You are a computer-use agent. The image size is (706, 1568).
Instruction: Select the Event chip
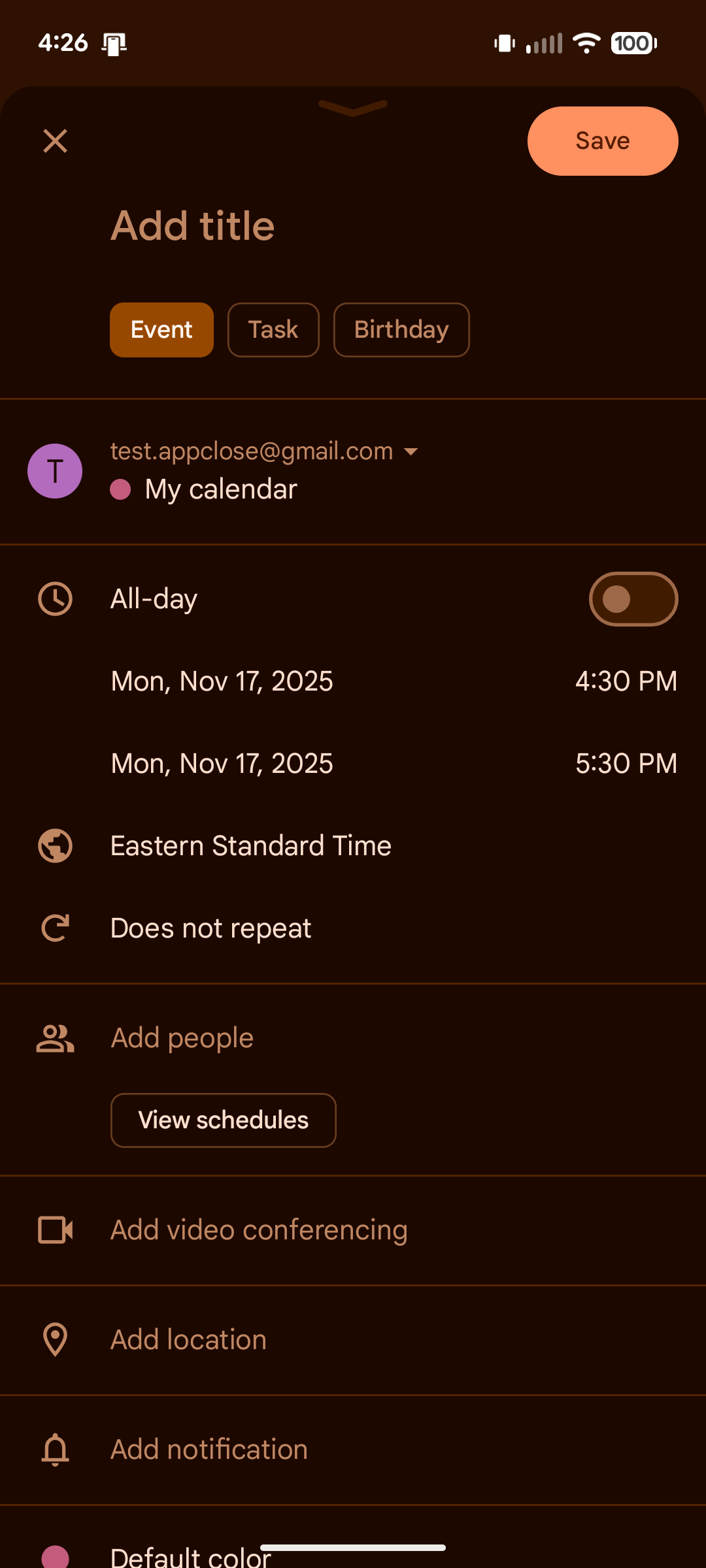(161, 330)
